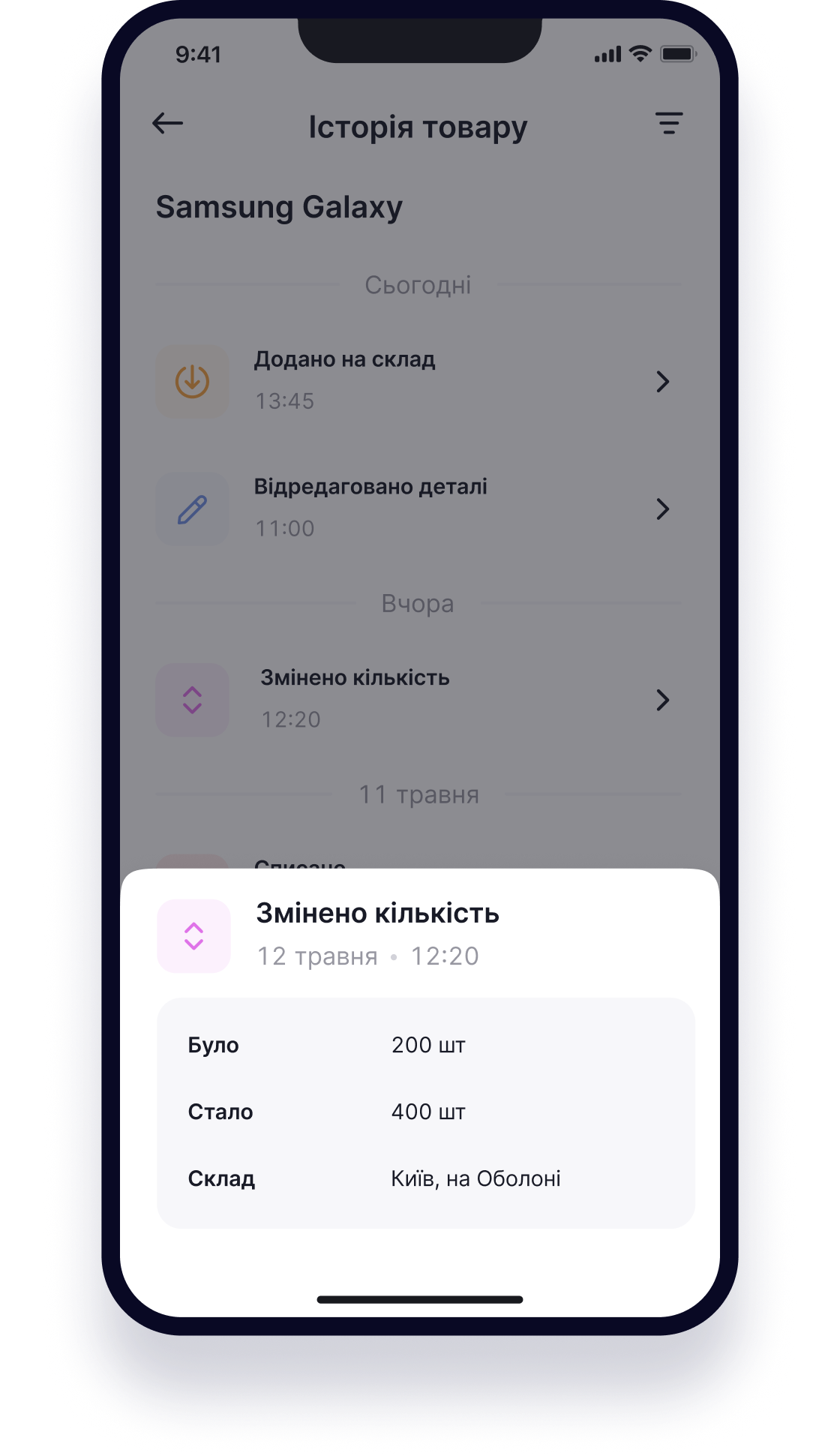The height and width of the screenshot is (1456, 840).
Task: Go back using the arrow icon
Action: pyautogui.click(x=167, y=124)
